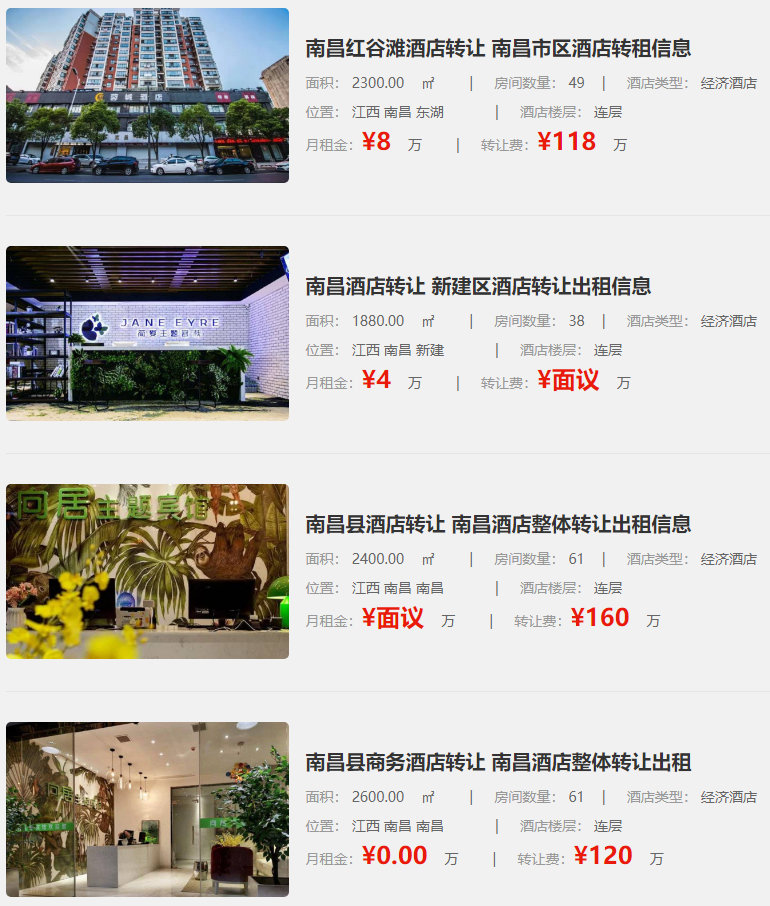Open listing 南昌县酒店转让 南昌酒店整体转让出租信息

click(x=498, y=524)
